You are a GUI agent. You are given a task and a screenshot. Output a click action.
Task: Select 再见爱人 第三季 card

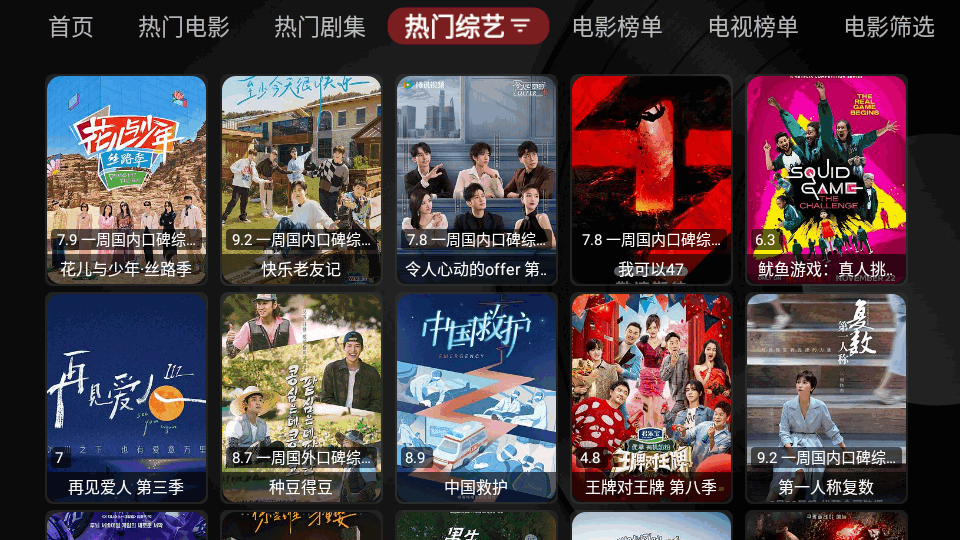(126, 397)
